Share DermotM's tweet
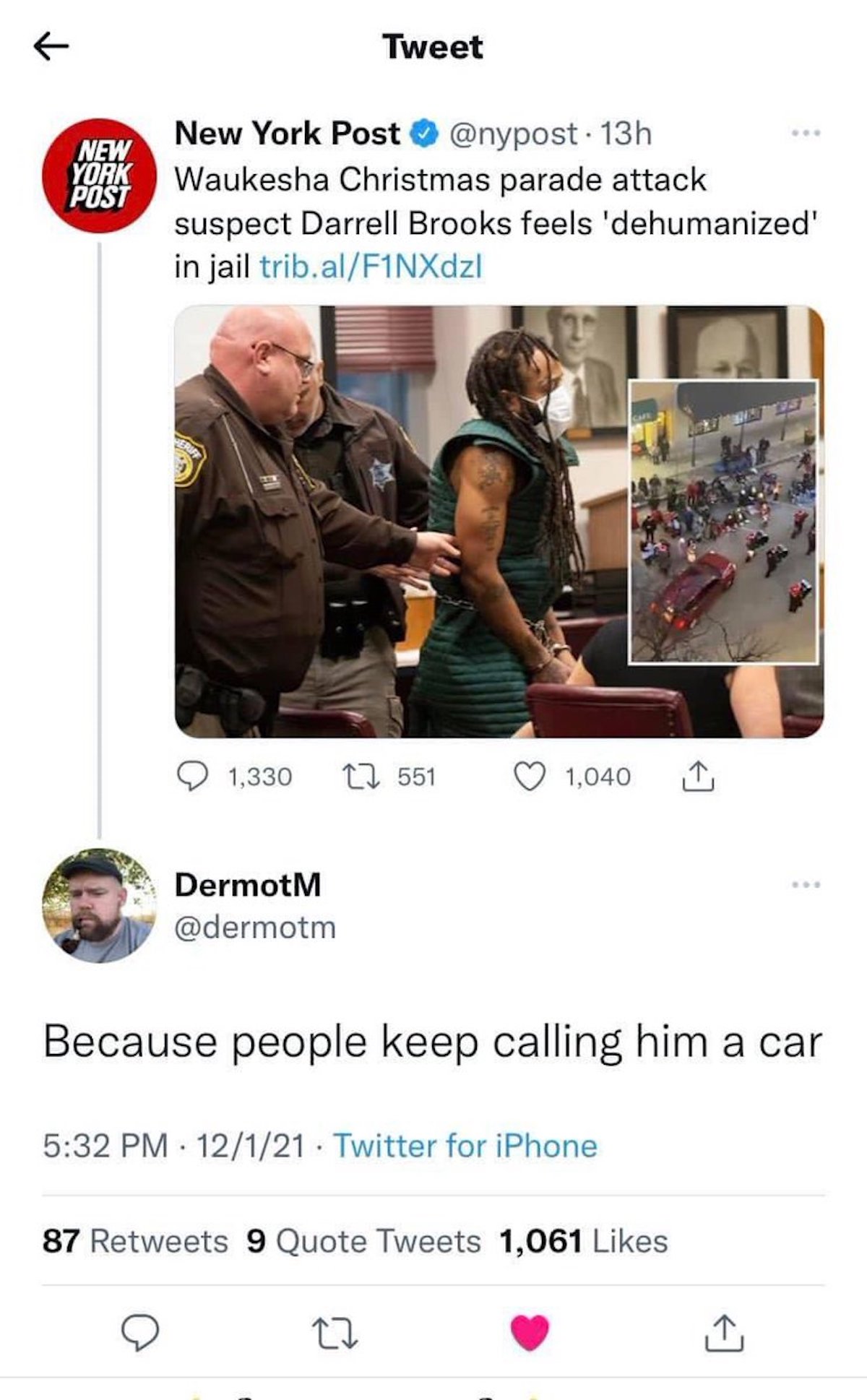The width and height of the screenshot is (867, 1400). click(724, 1334)
